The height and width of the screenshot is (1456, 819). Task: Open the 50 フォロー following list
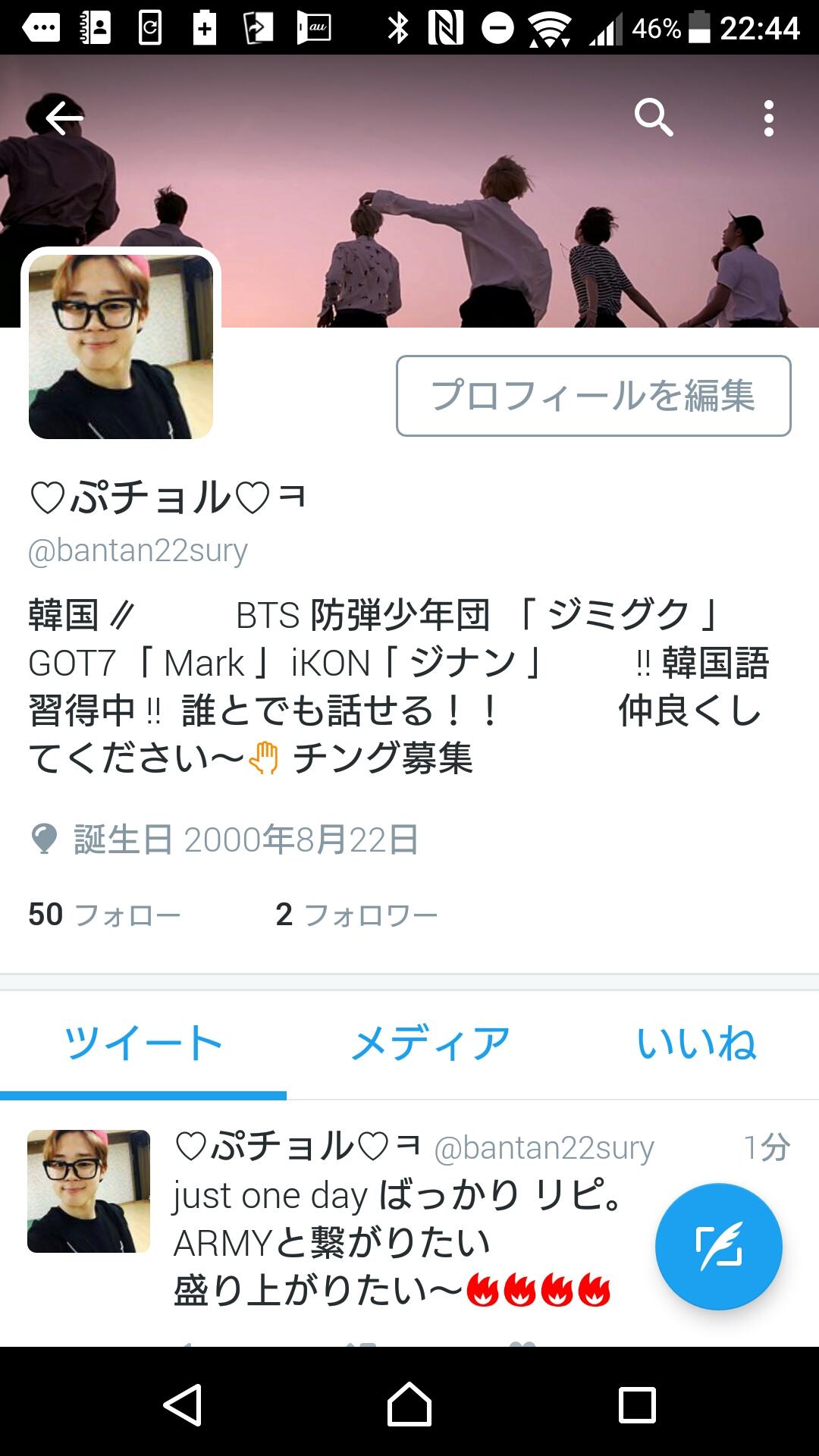105,915
